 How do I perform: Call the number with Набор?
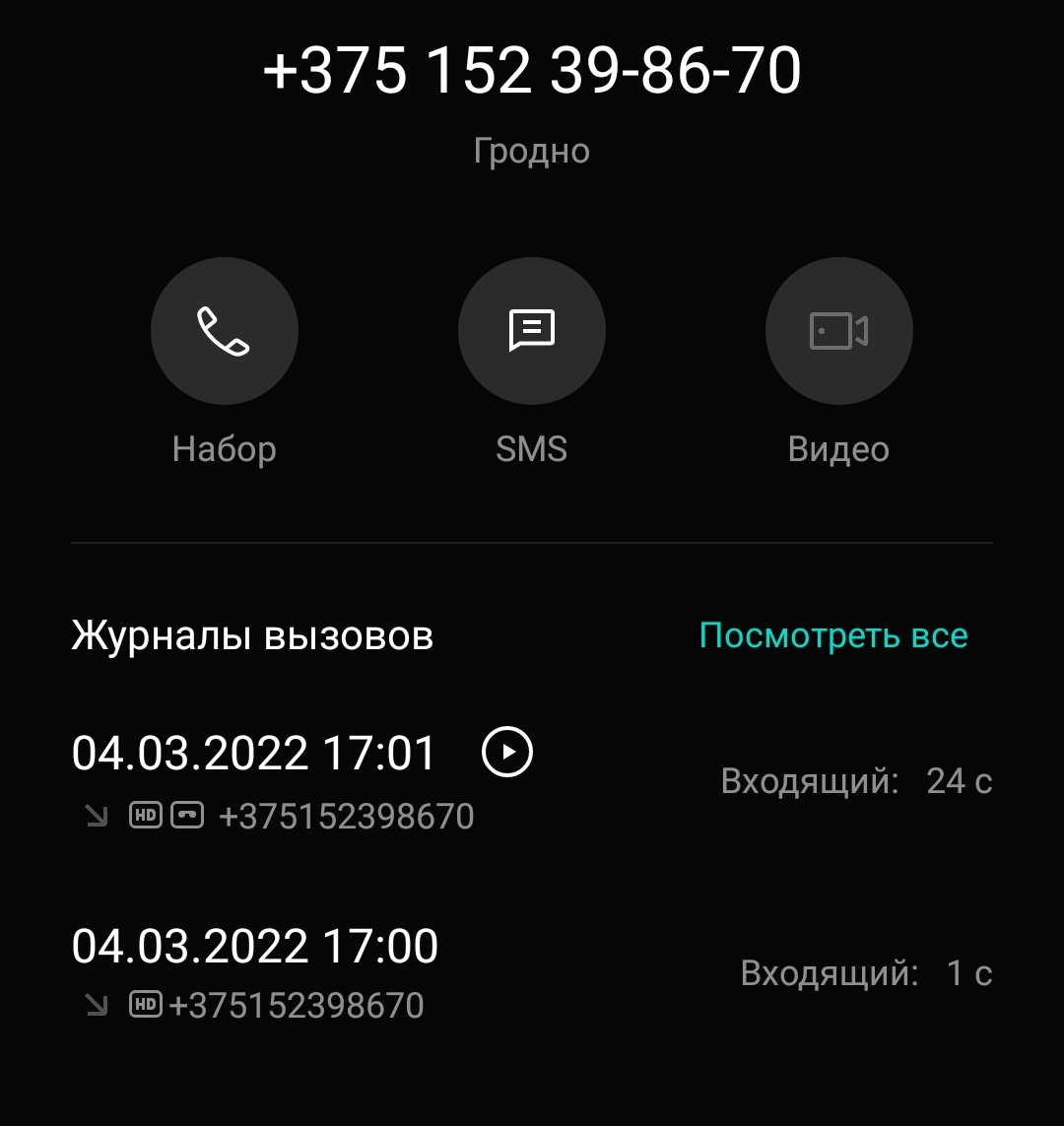(x=225, y=331)
